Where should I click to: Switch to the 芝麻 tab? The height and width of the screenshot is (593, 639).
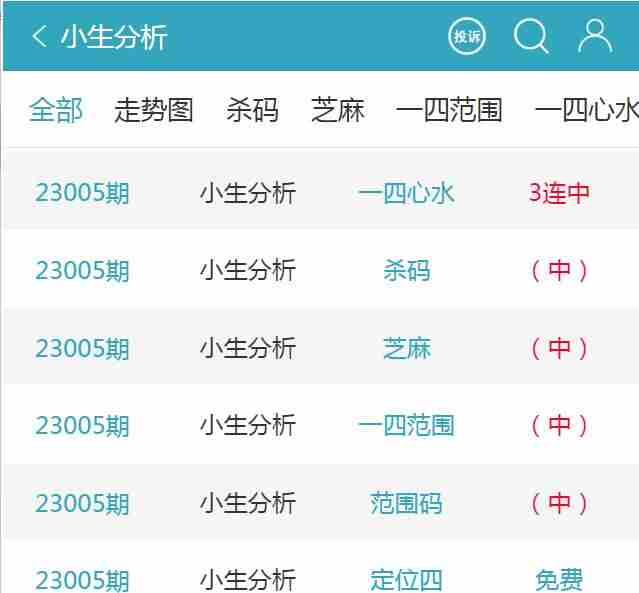[338, 110]
